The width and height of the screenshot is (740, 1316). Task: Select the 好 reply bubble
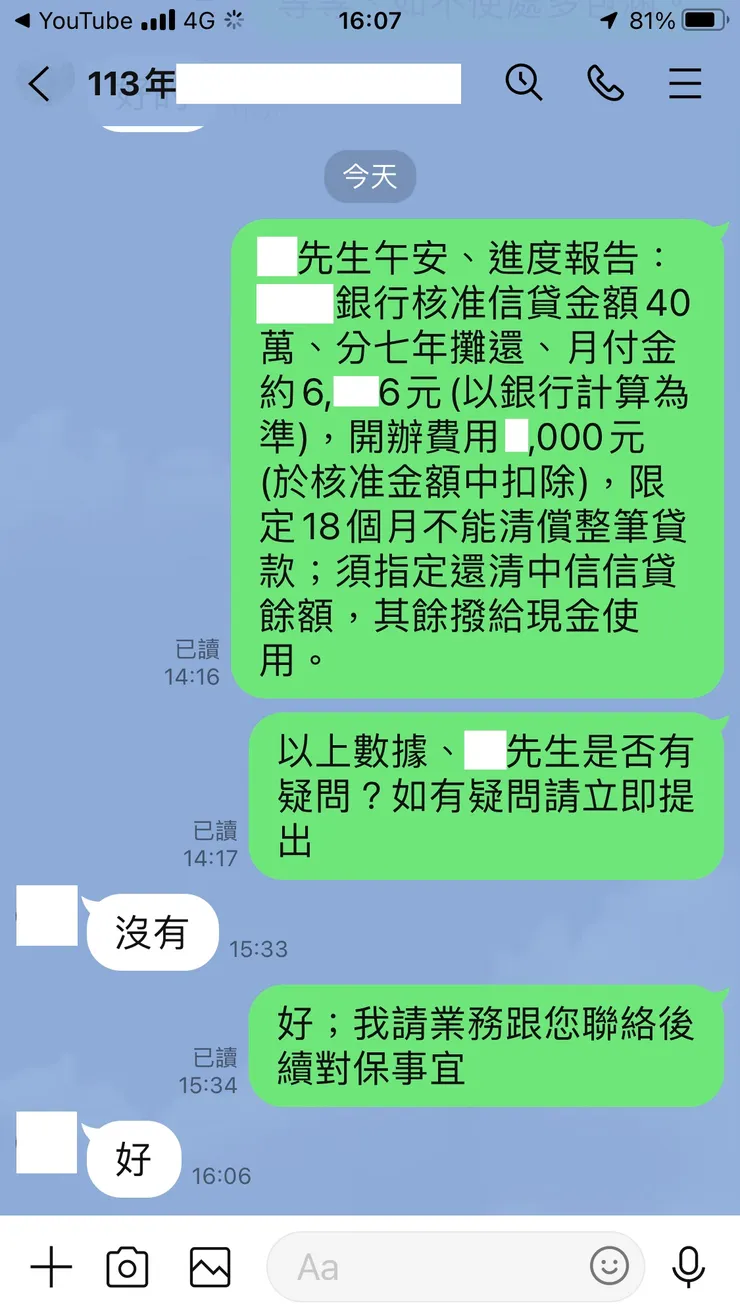click(133, 1159)
